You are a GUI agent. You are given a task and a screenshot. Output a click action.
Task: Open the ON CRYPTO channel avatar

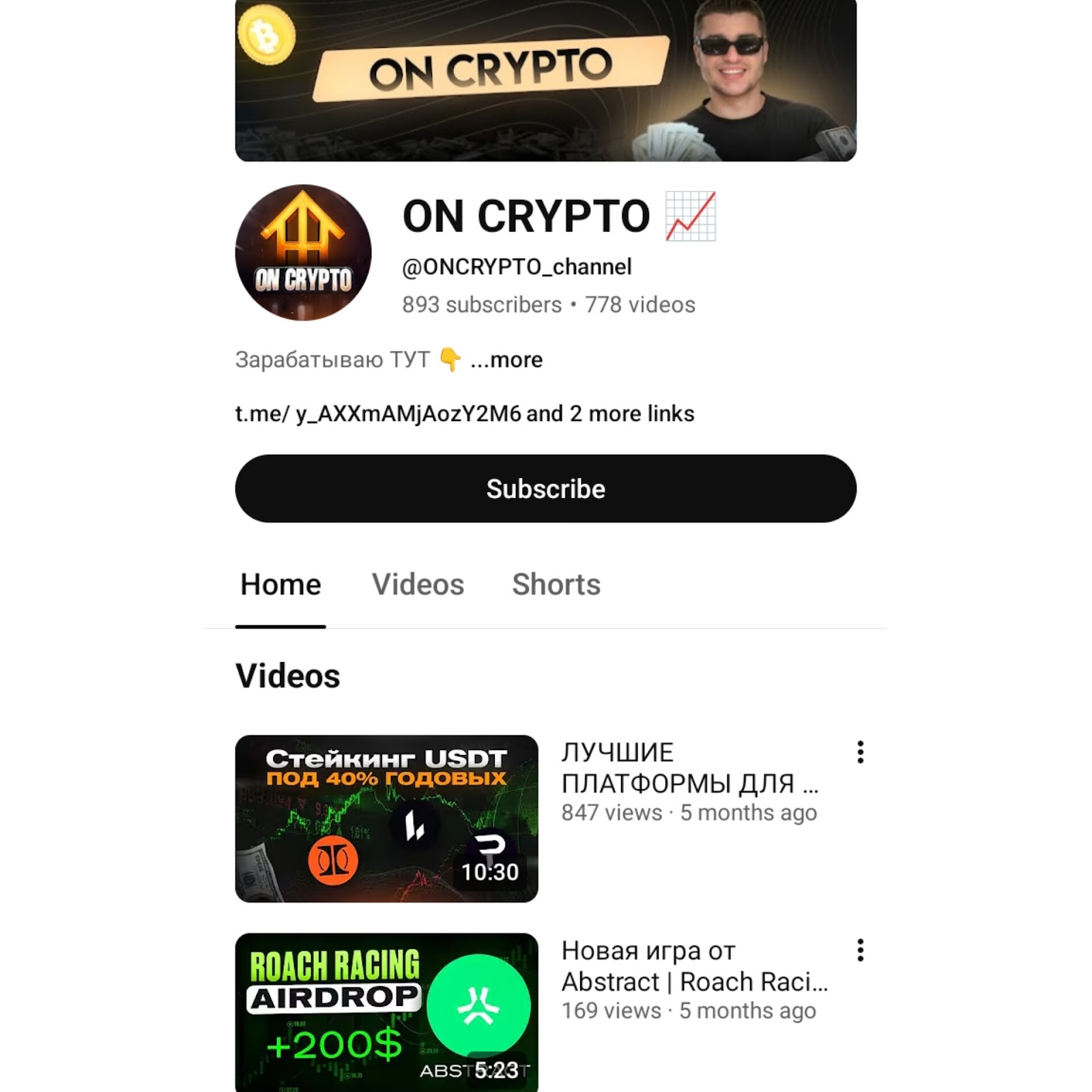point(303,253)
